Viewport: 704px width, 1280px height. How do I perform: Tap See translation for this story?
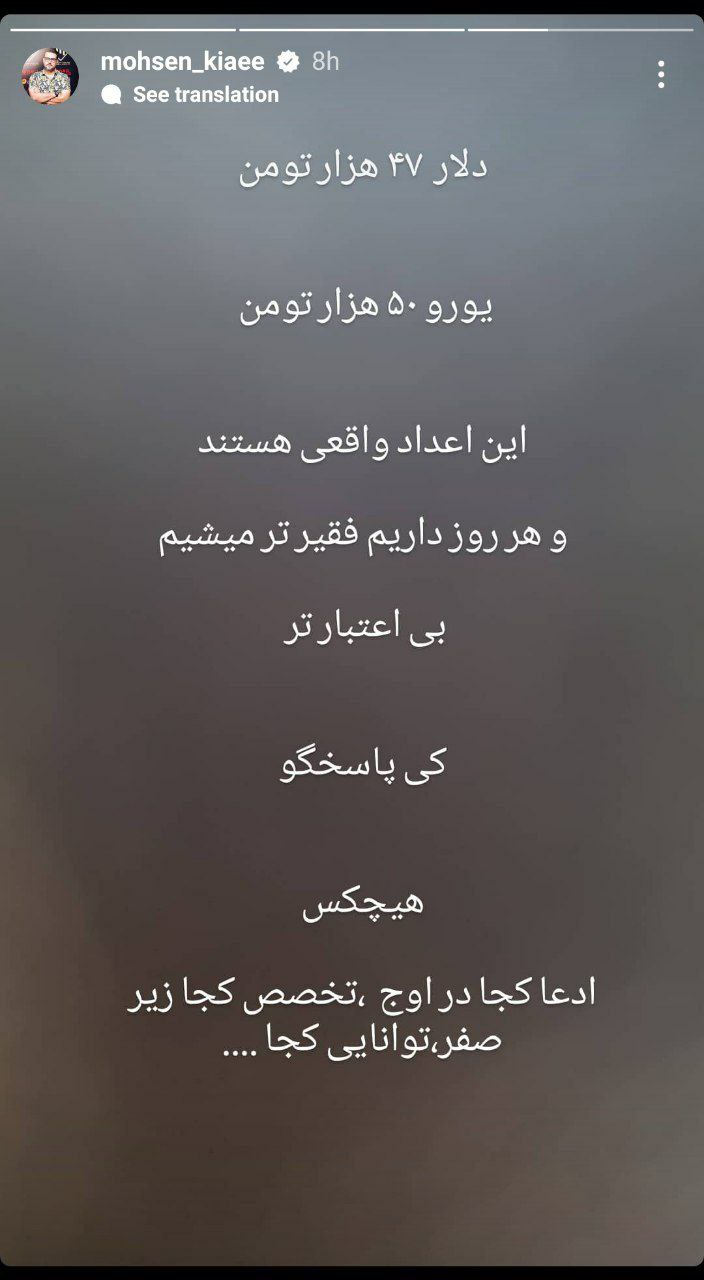pos(205,95)
